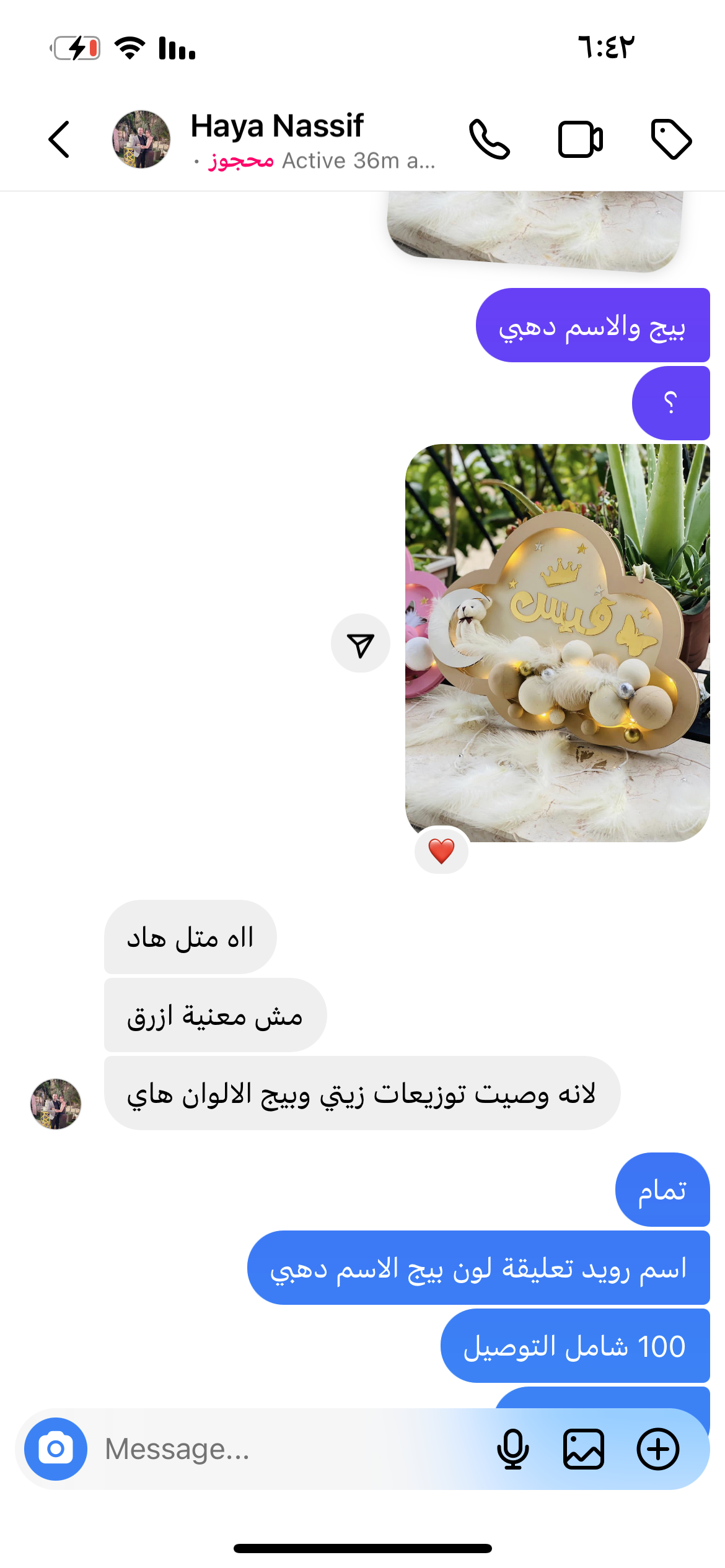Image resolution: width=725 pixels, height=1568 pixels.
Task: Tap Haya's small avatar beside messages
Action: click(56, 1104)
